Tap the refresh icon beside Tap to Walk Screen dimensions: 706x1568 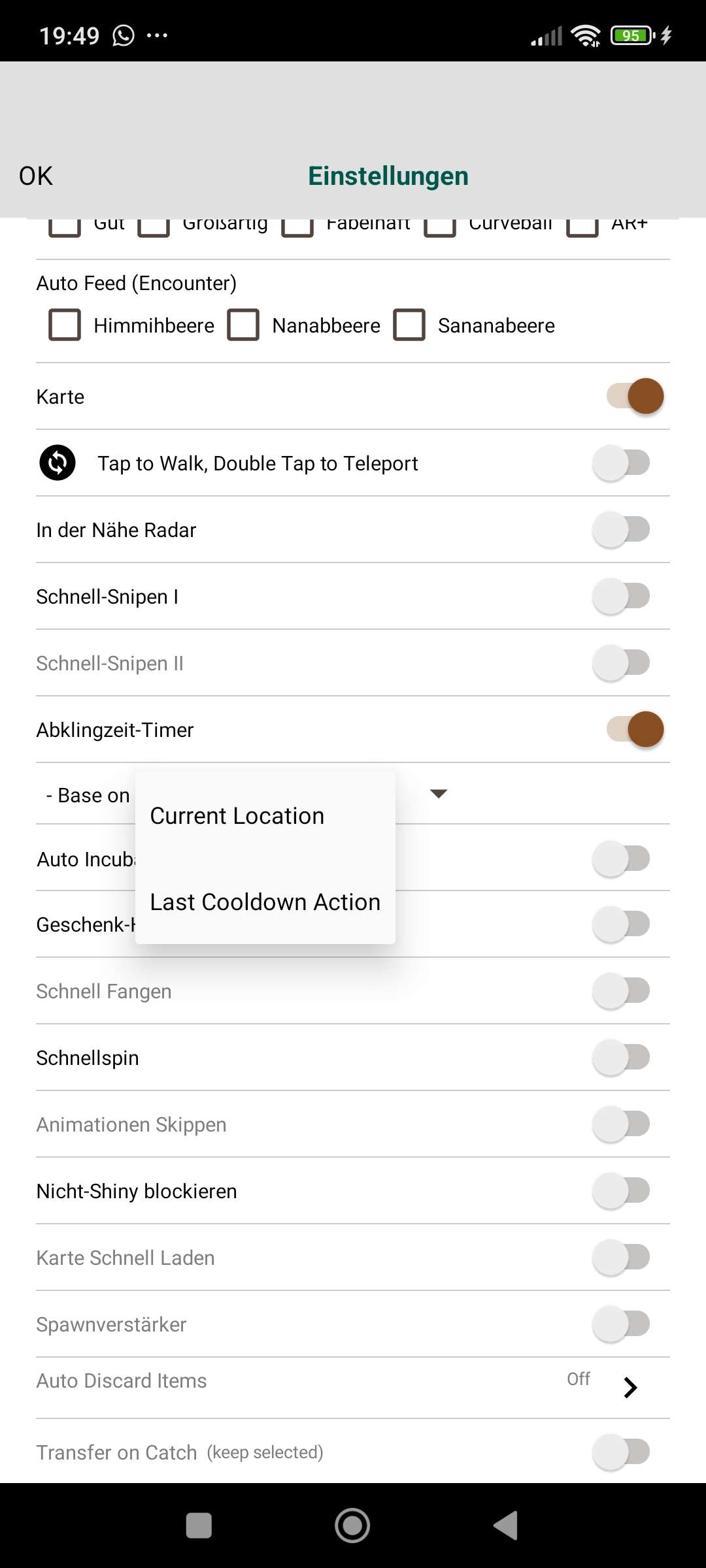[58, 463]
